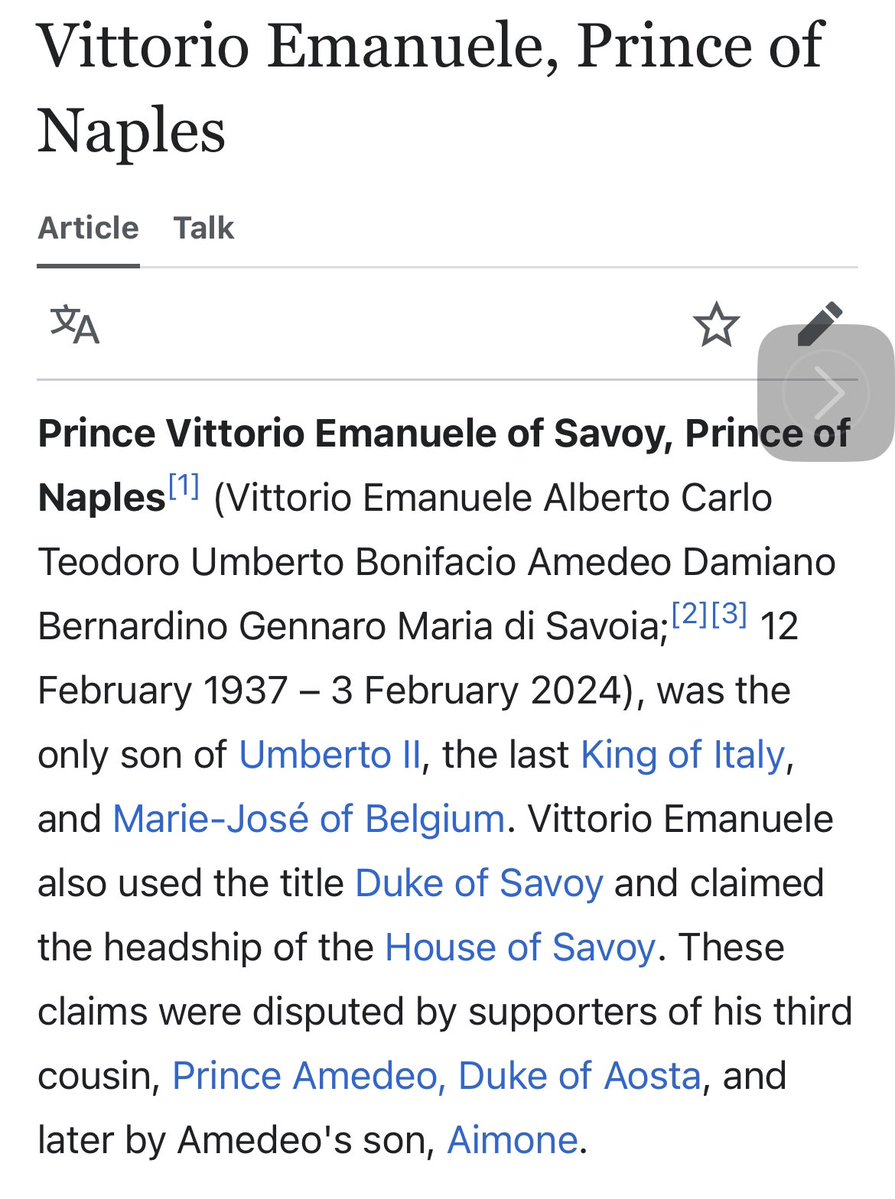Add this article to watchlist star
This screenshot has height=1199, width=895.
[716, 326]
